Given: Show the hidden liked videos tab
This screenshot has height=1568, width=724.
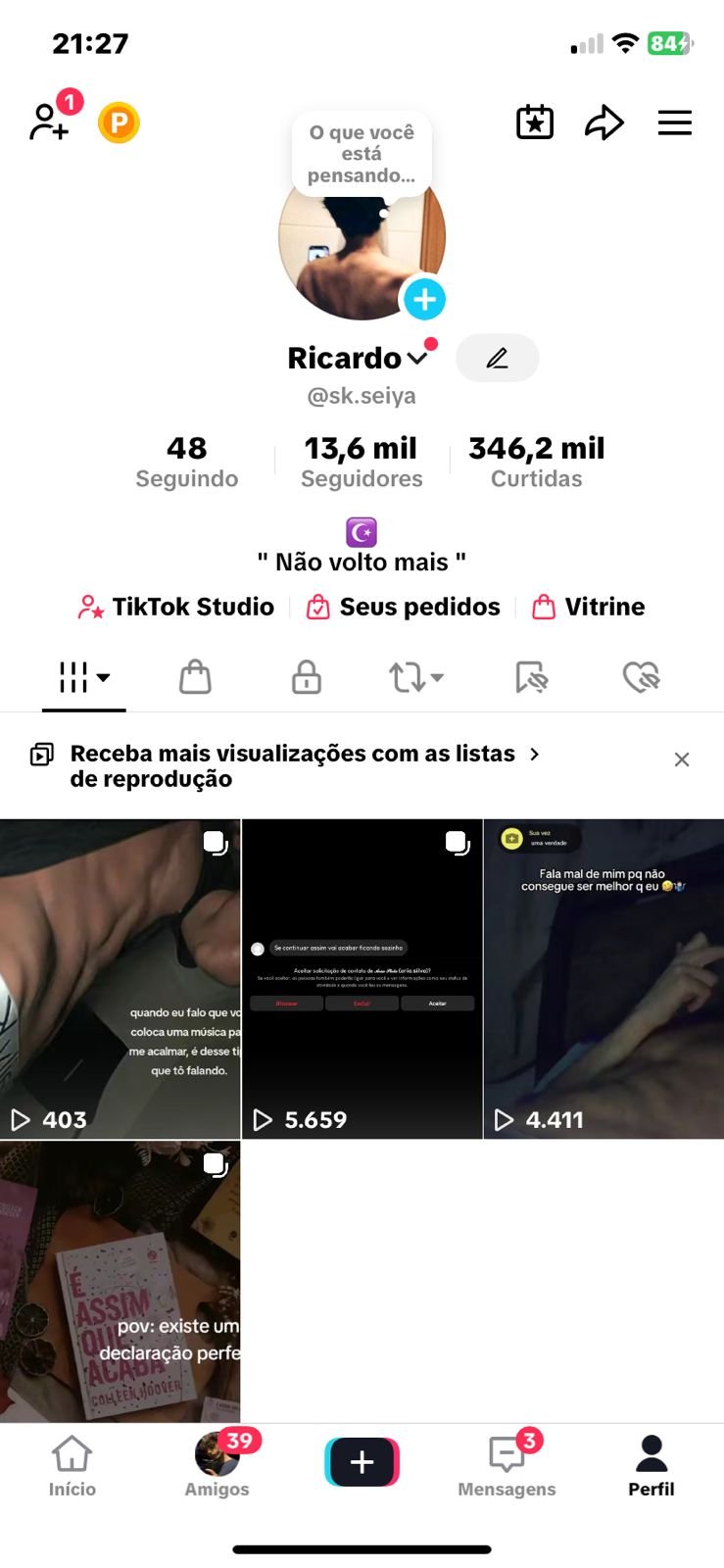Looking at the screenshot, I should [642, 677].
